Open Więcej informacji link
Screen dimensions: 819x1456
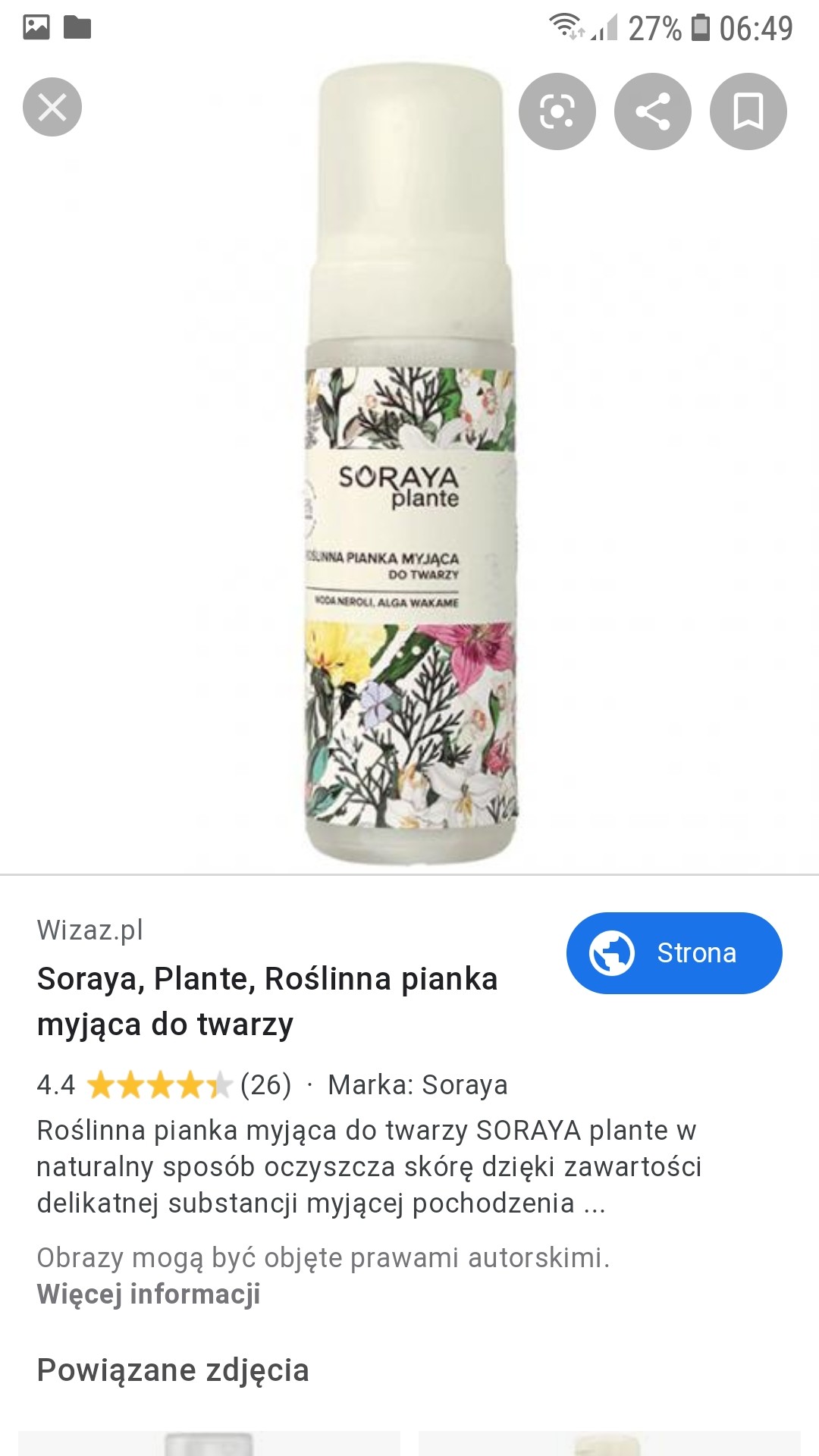pos(149,1294)
